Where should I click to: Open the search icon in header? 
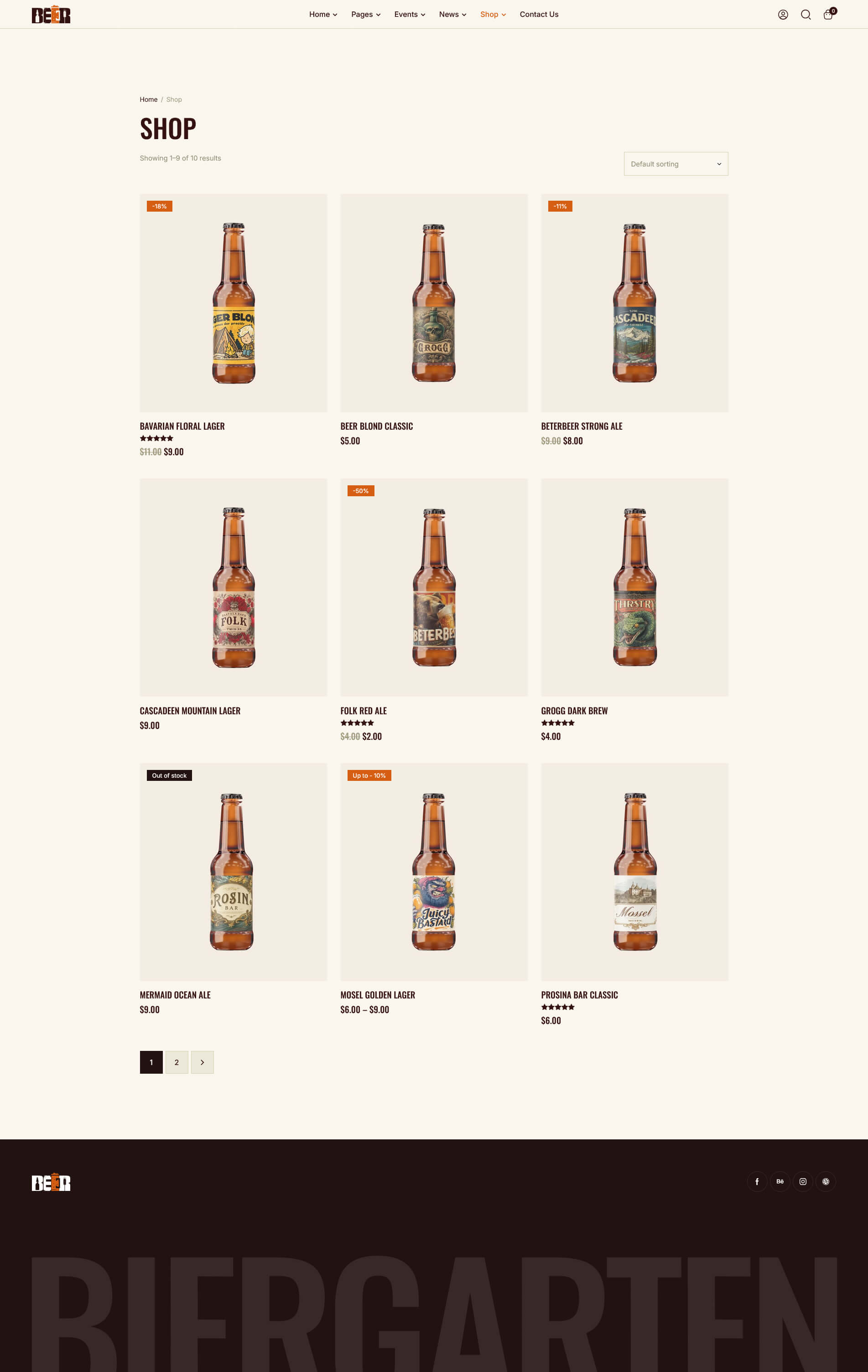pyautogui.click(x=806, y=15)
